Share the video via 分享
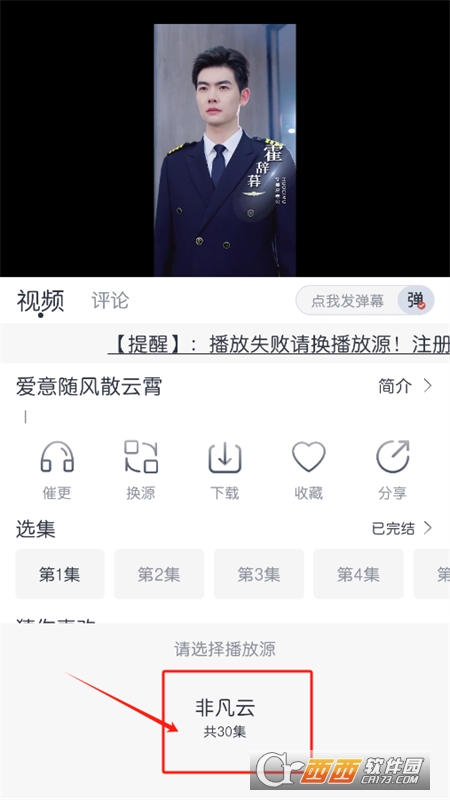Viewport: 450px width, 800px height. (392, 470)
